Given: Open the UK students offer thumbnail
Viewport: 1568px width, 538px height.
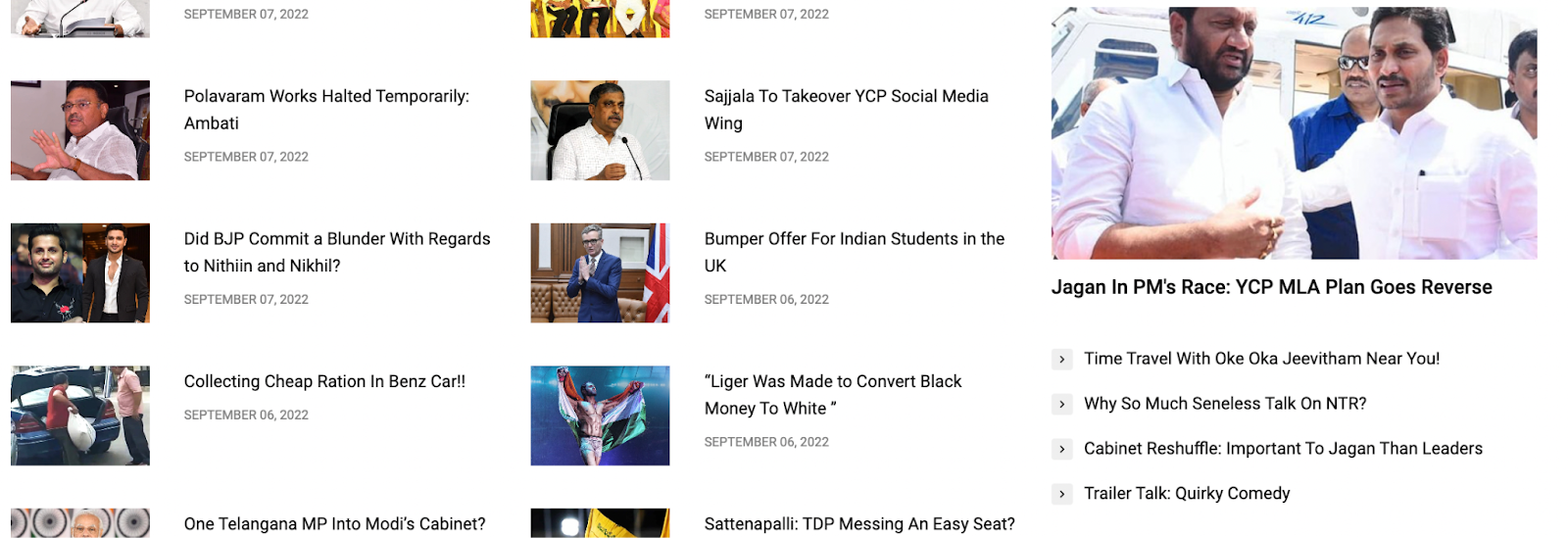Looking at the screenshot, I should point(600,272).
